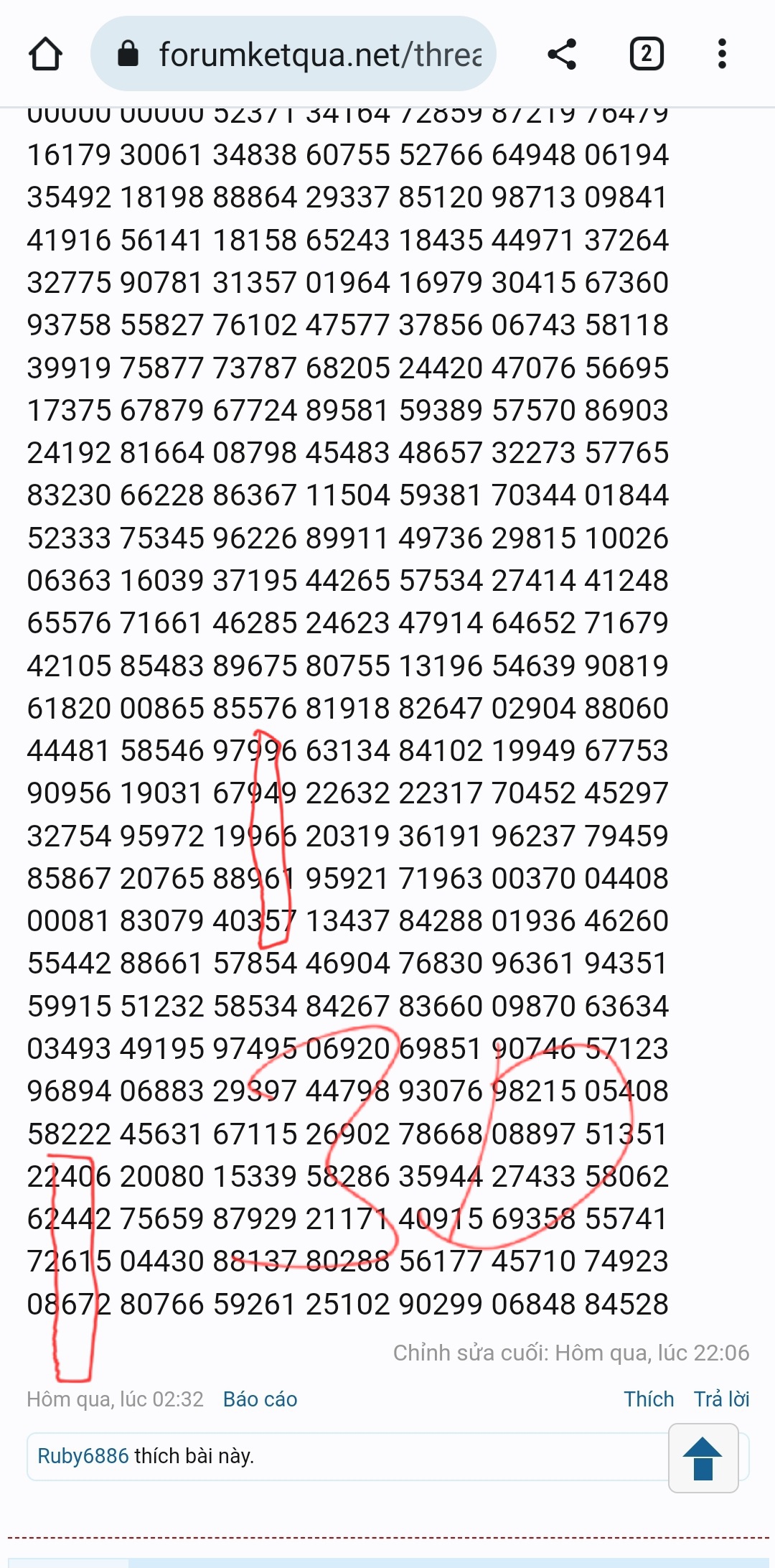Image resolution: width=775 pixels, height=1568 pixels.
Task: Open the tab switcher showing 2 tabs
Action: [x=647, y=54]
